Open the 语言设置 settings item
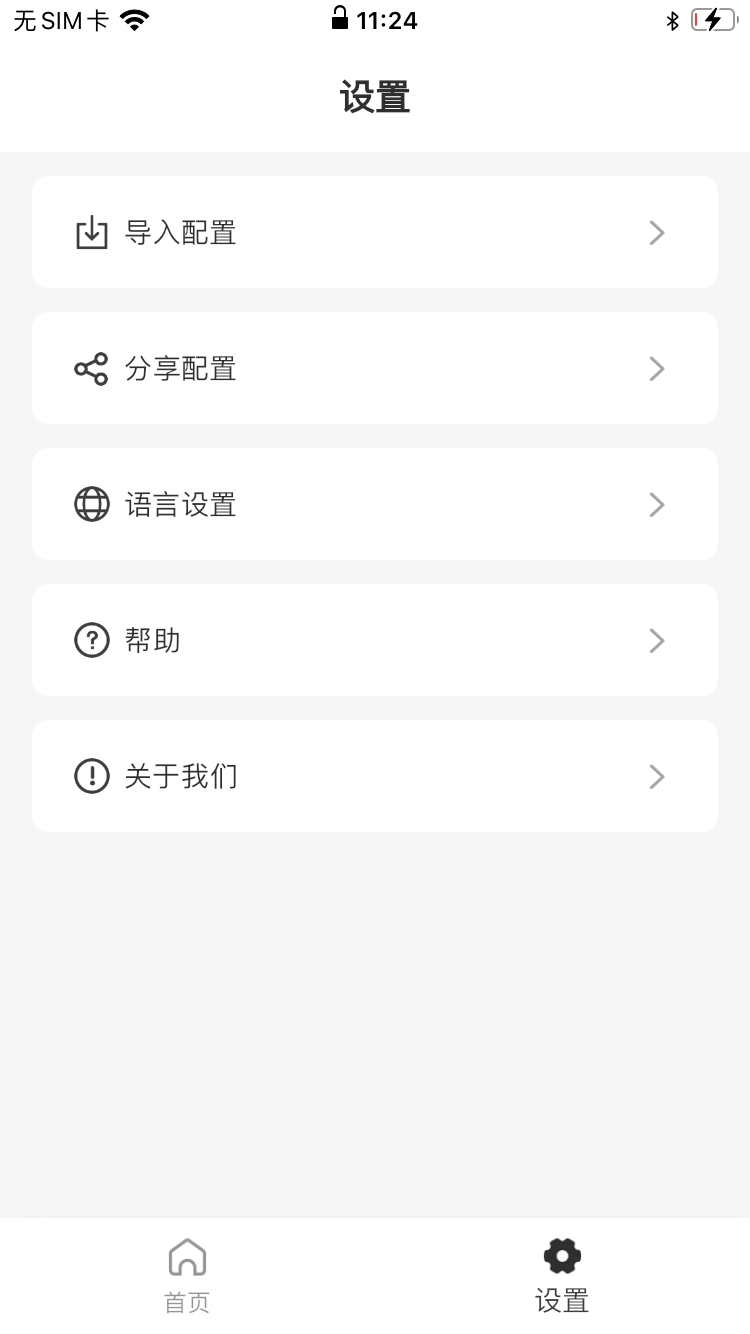Screen dimensions: 750x1334 tap(375, 504)
